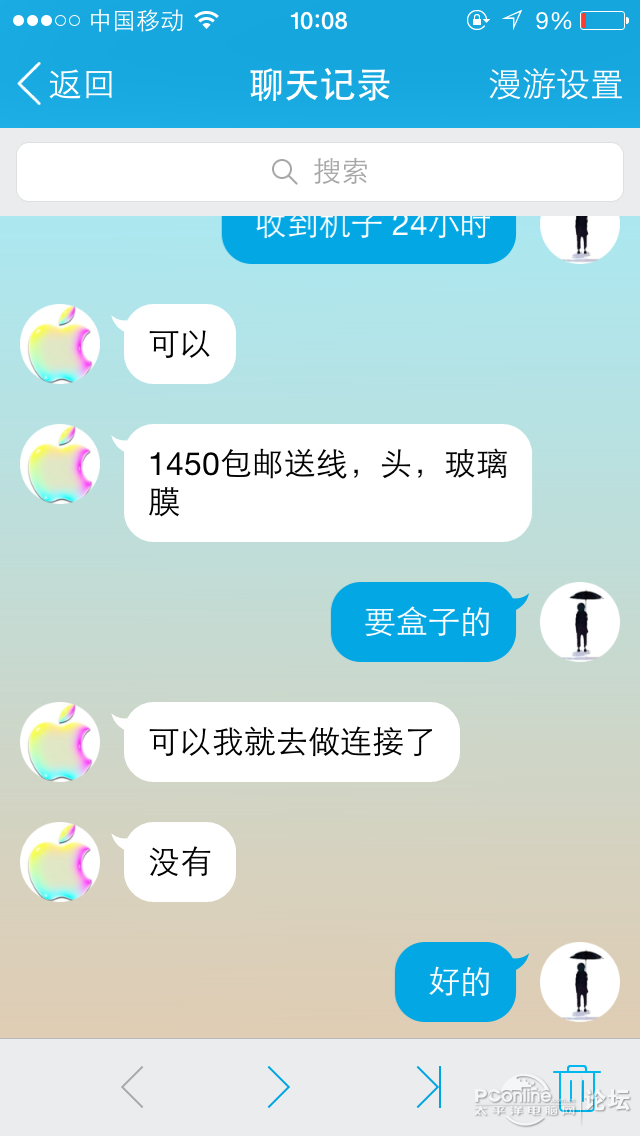640x1136 pixels.
Task: Jump to last page of chat records
Action: pyautogui.click(x=428, y=1087)
